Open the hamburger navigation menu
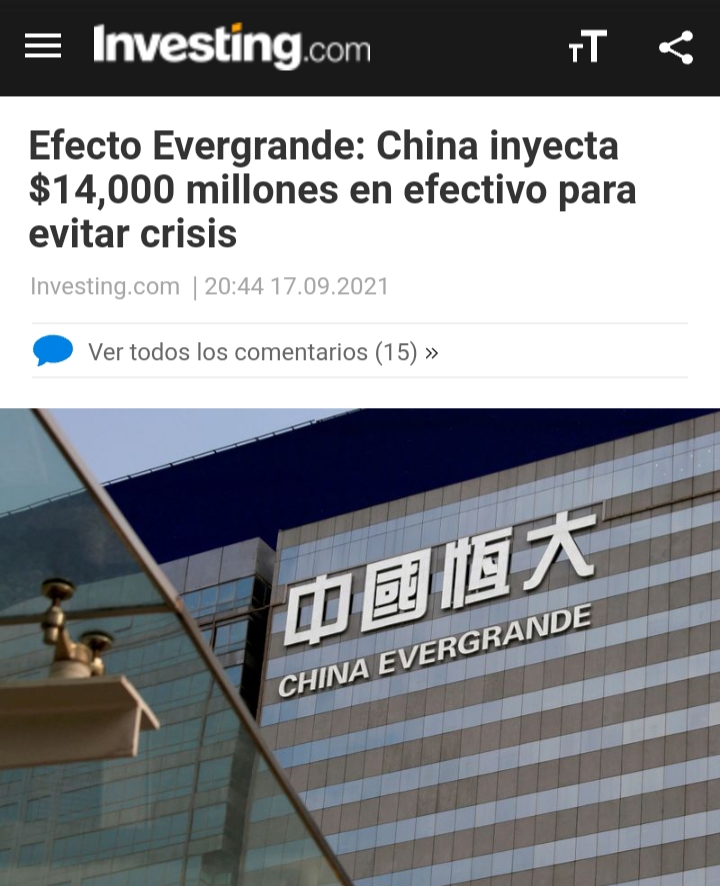 point(43,47)
